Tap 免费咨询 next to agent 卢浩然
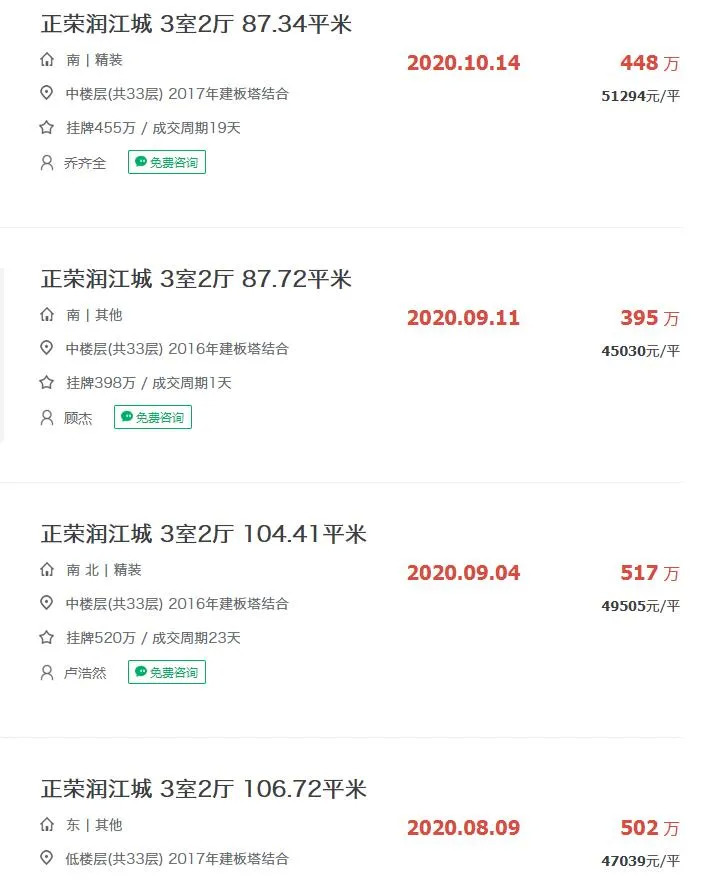Viewport: 701px width, 880px height. point(167,672)
